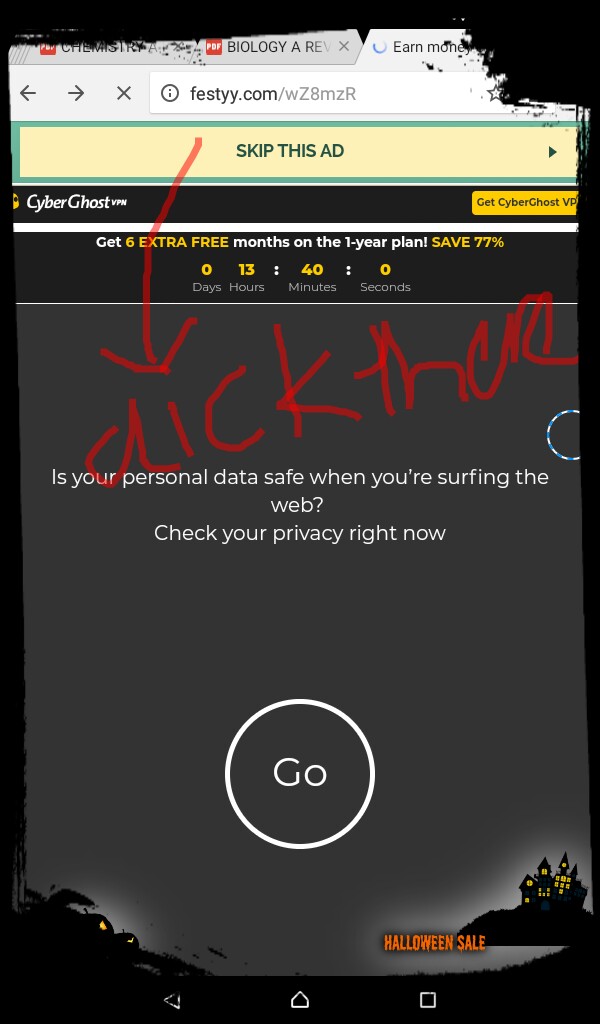Select the Earn money tab

[425, 47]
